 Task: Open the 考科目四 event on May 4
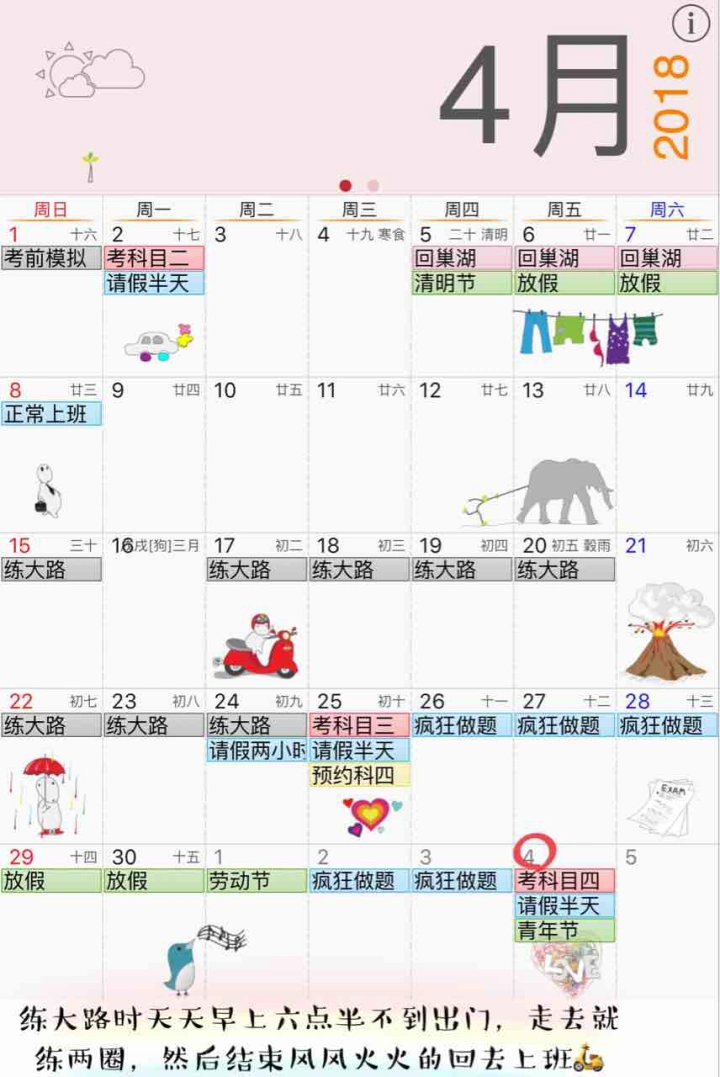tap(565, 881)
